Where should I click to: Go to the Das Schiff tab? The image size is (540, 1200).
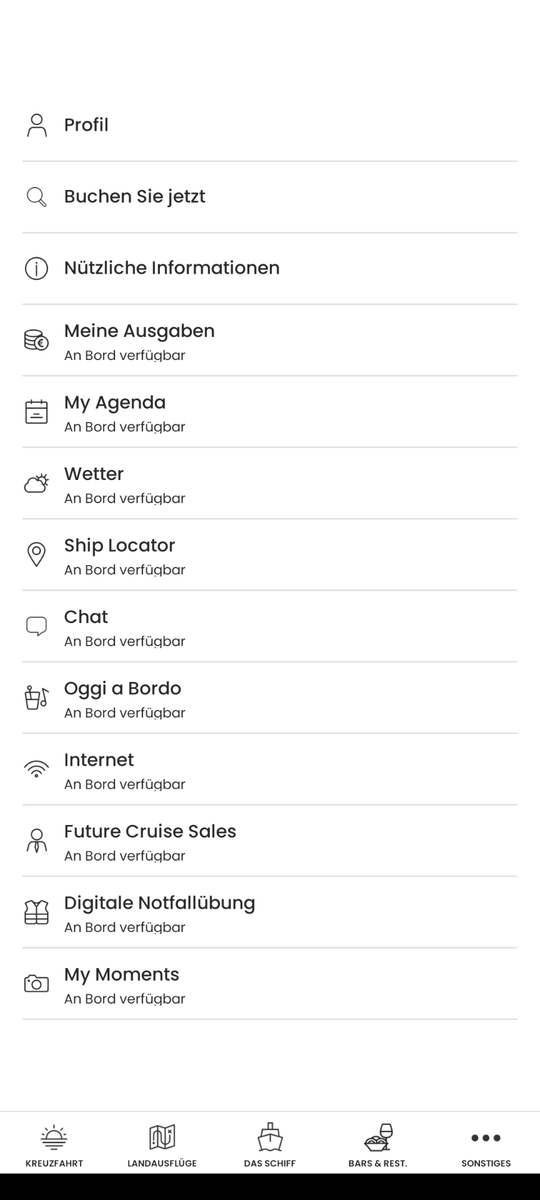coord(270,1145)
